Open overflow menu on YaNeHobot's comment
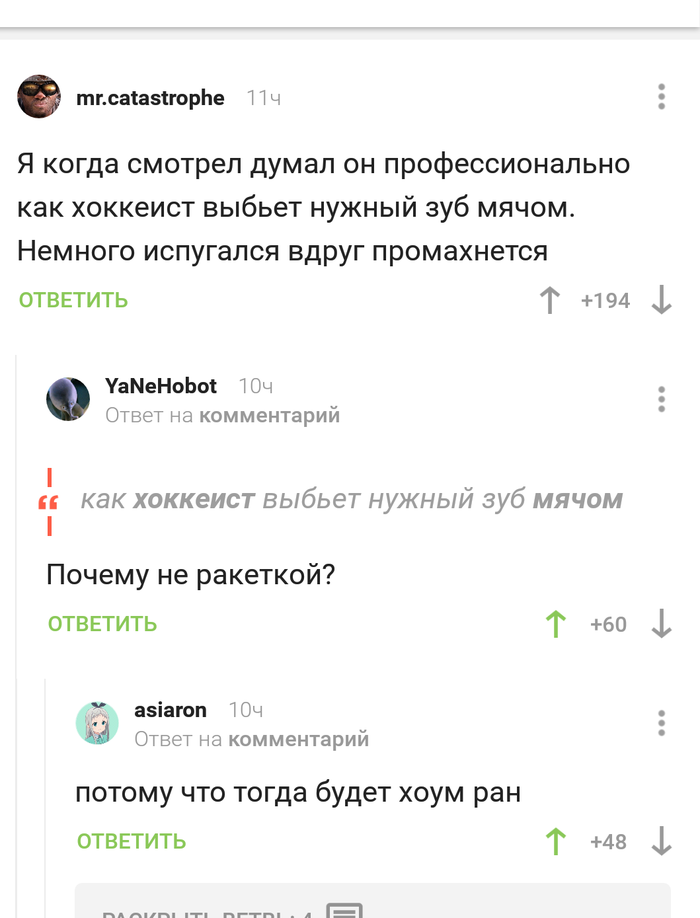Screen dimensions: 700x918 click(x=661, y=399)
